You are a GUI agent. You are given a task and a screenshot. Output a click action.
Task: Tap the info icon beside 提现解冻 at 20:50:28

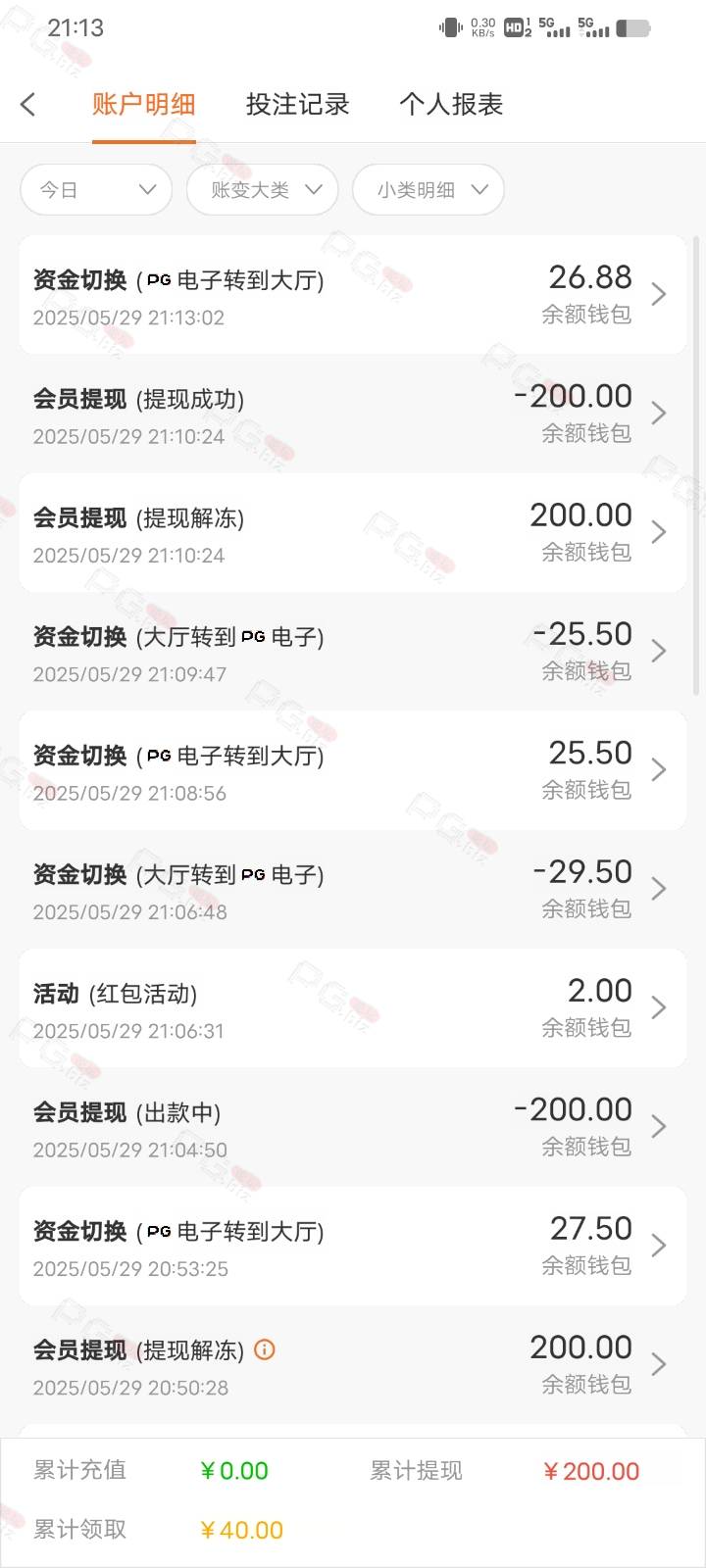pyautogui.click(x=265, y=1349)
